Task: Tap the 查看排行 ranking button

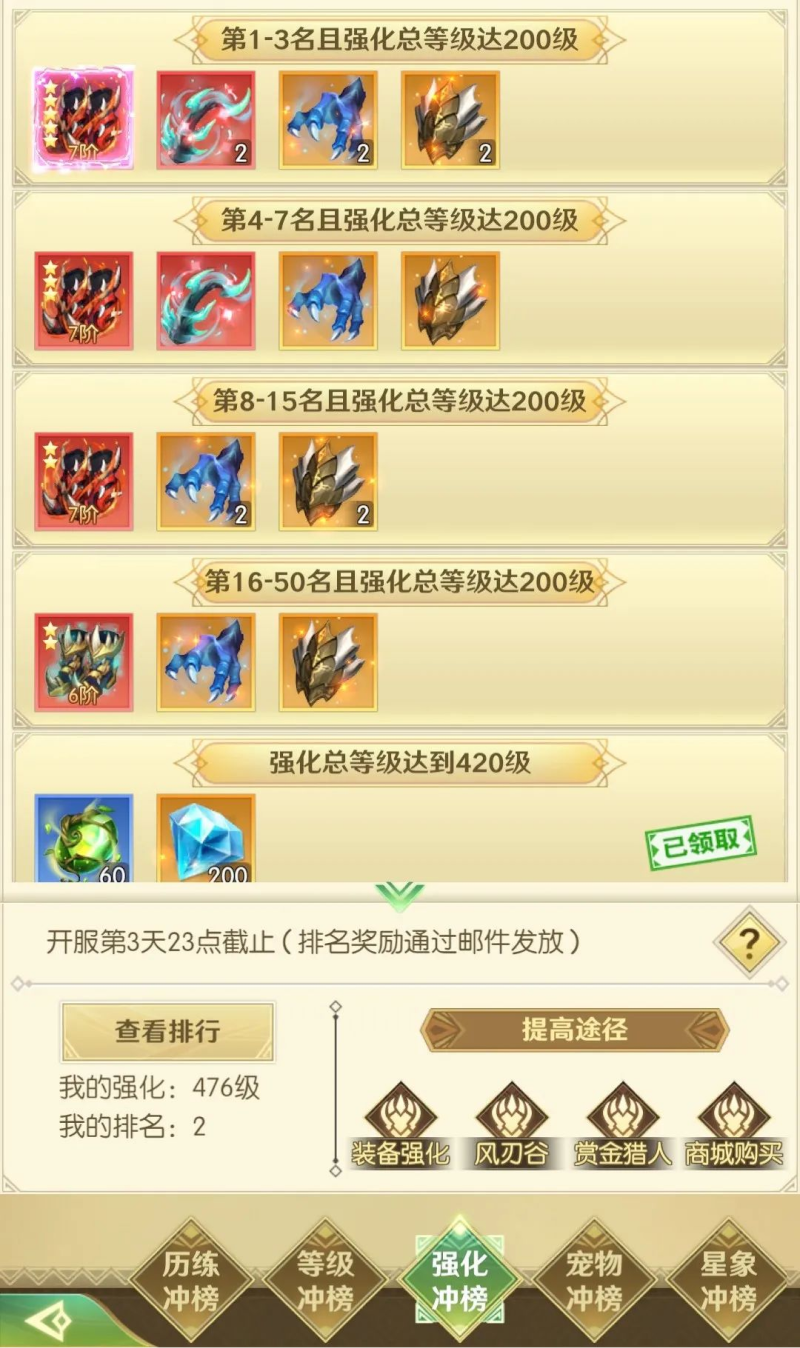Action: (167, 1031)
